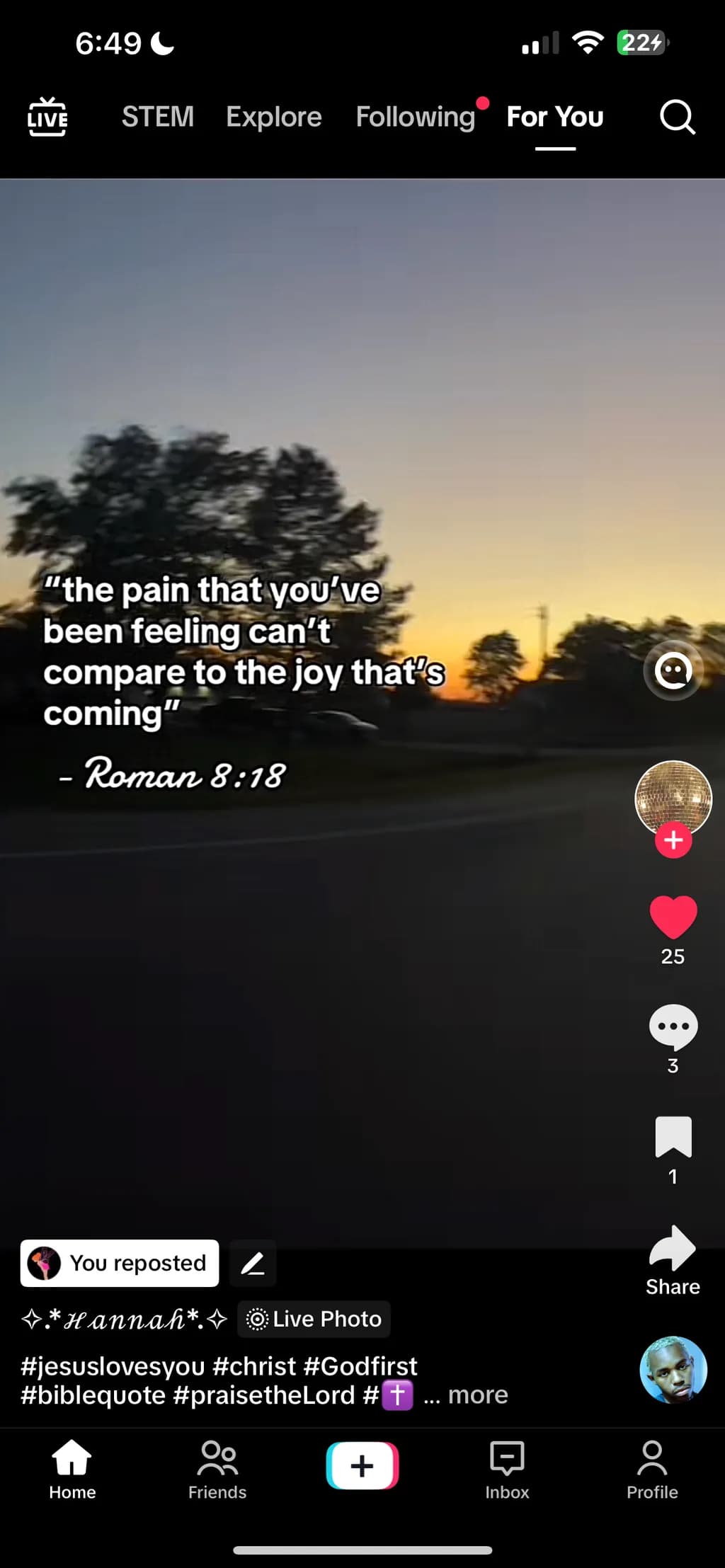
Task: Switch to the Following tab
Action: 416,117
